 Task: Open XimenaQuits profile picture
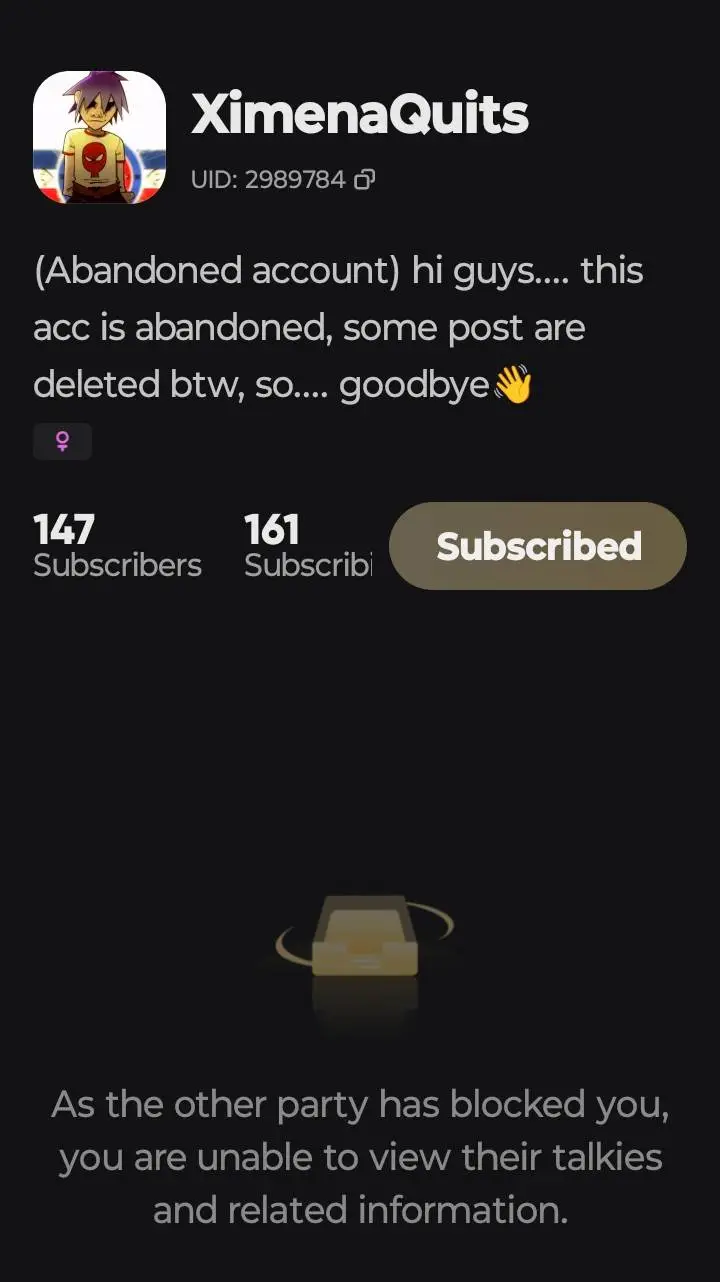pos(99,137)
